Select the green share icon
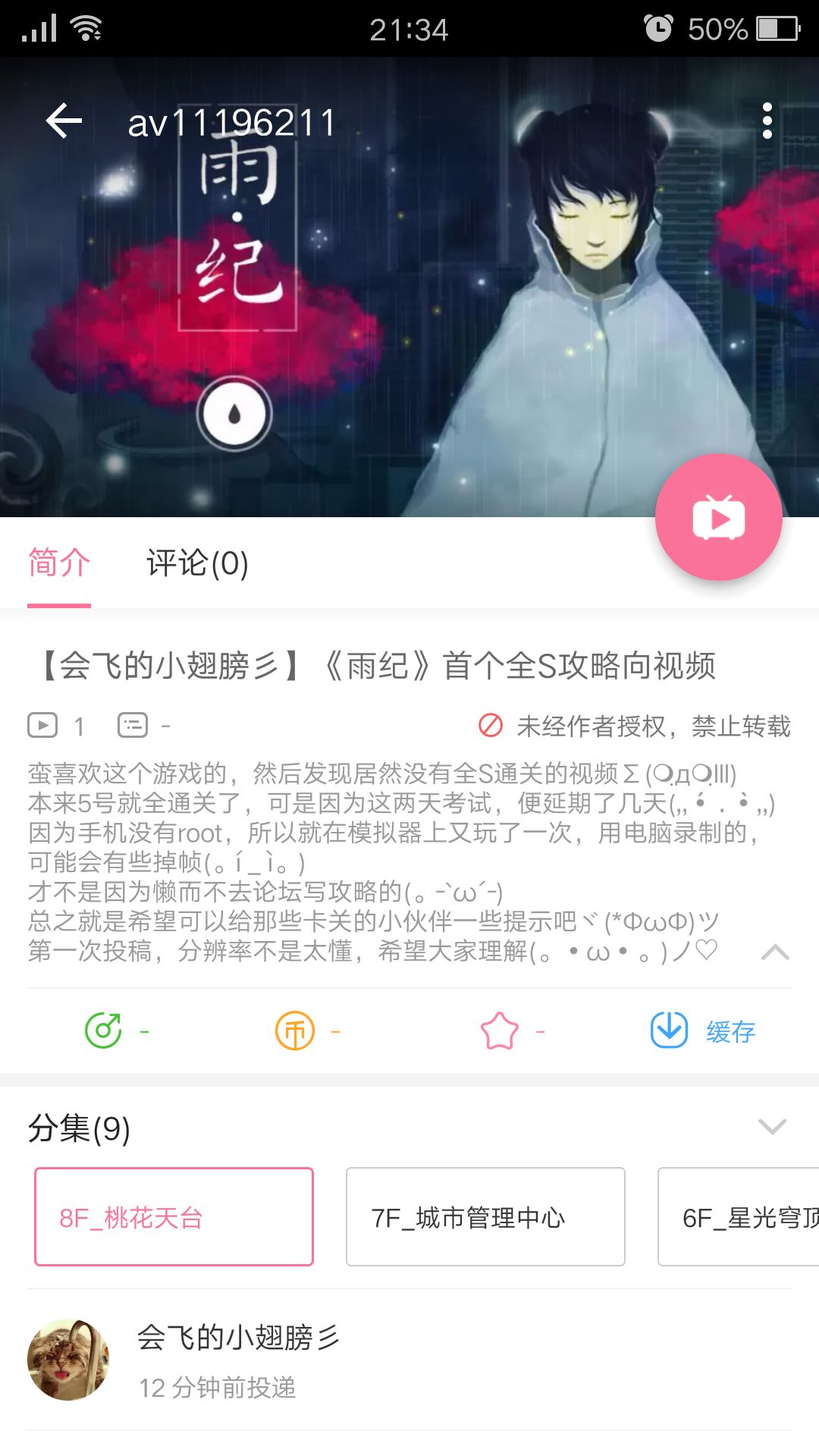819x1456 pixels. 103,1031
